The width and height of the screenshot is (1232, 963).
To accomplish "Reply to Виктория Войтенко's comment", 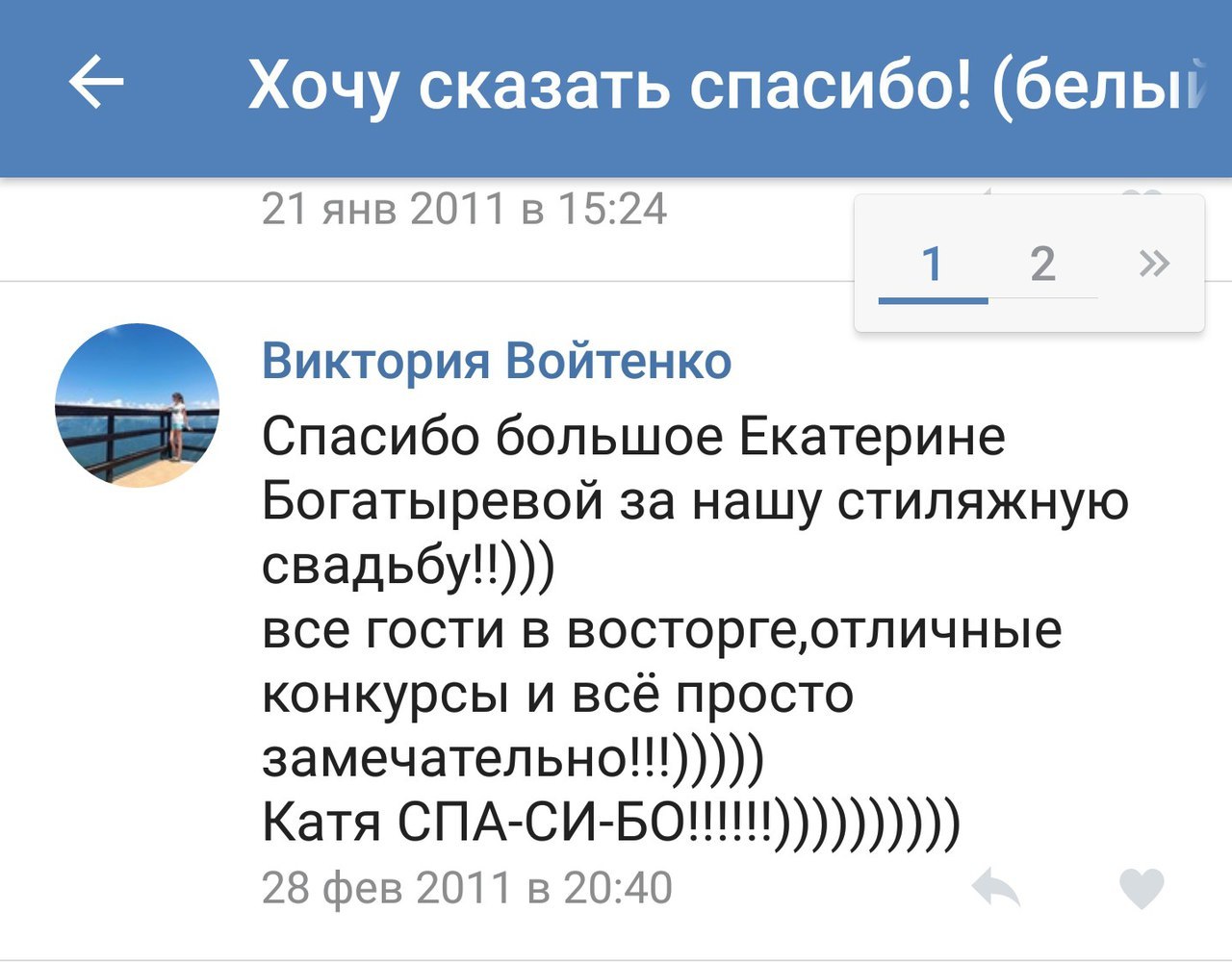I will (x=996, y=887).
